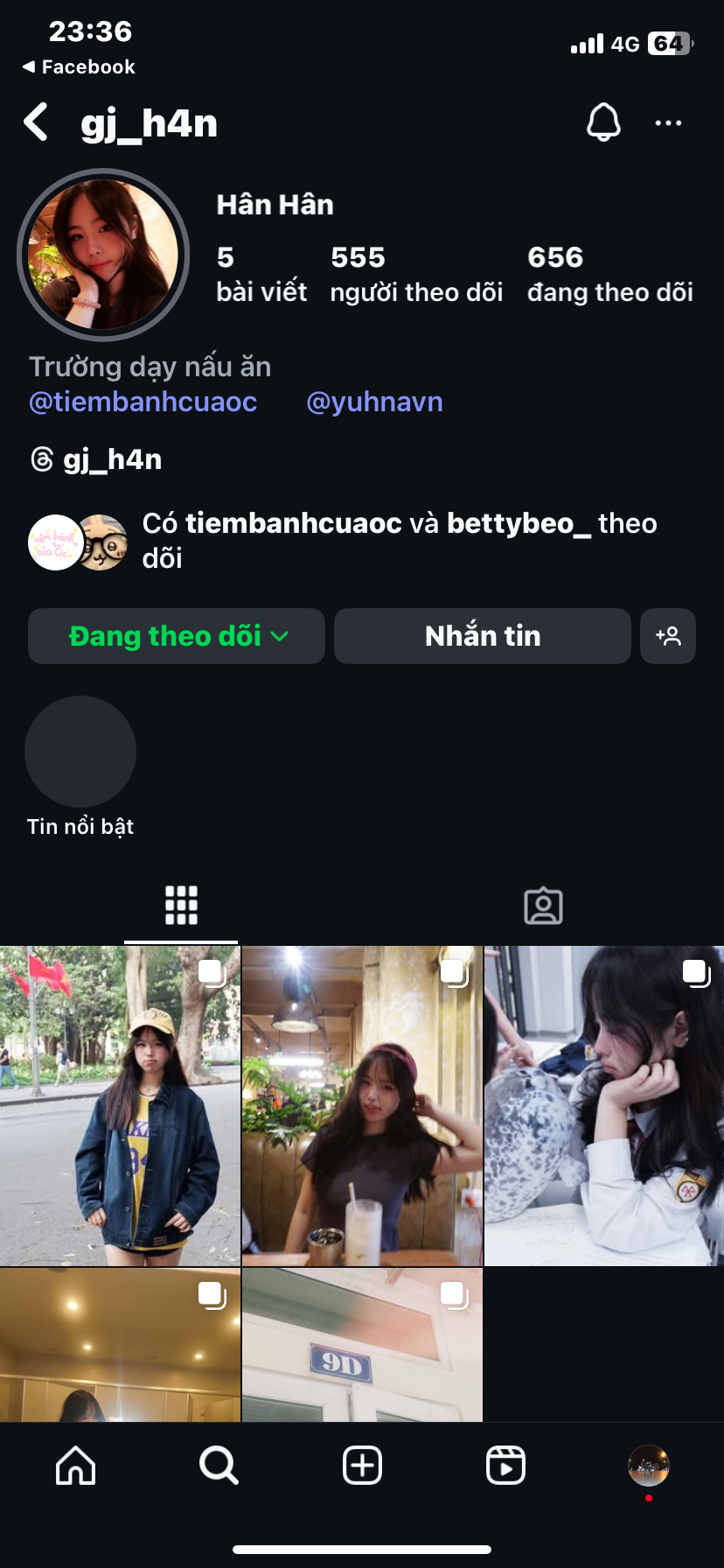Open the @yuhnavn mention link

374,402
